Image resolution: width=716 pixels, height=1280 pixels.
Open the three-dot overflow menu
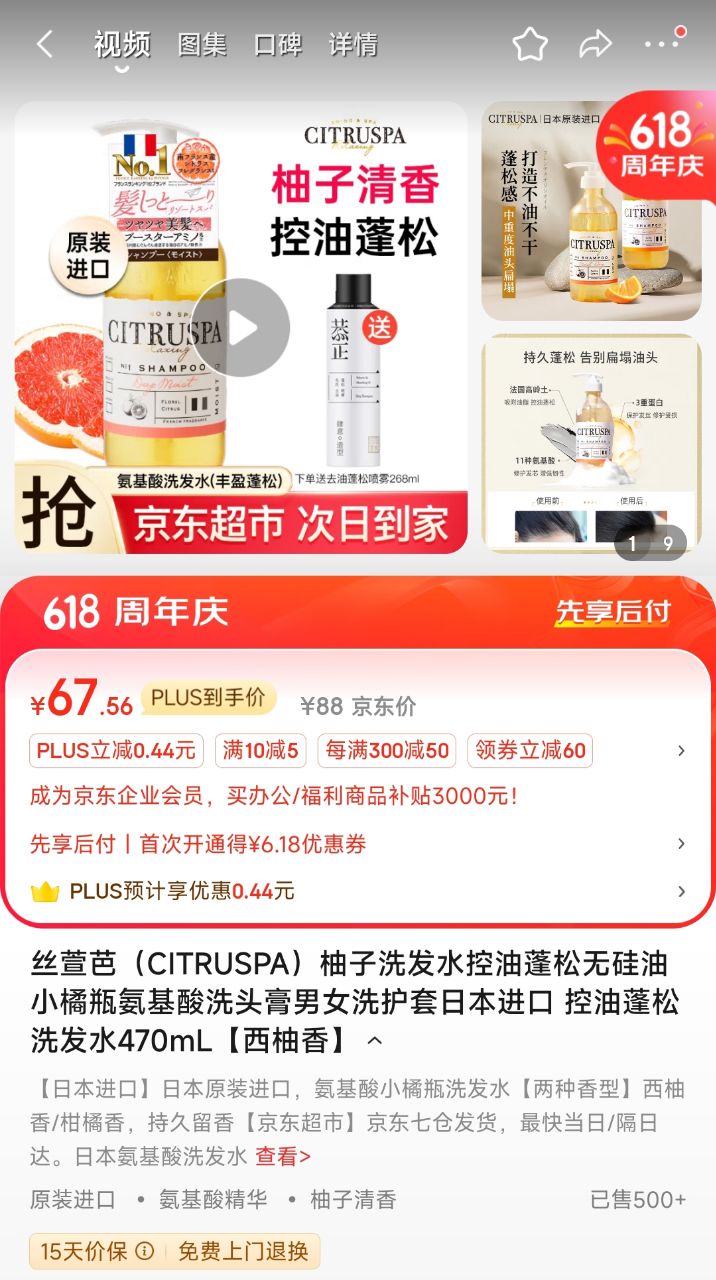click(x=660, y=44)
